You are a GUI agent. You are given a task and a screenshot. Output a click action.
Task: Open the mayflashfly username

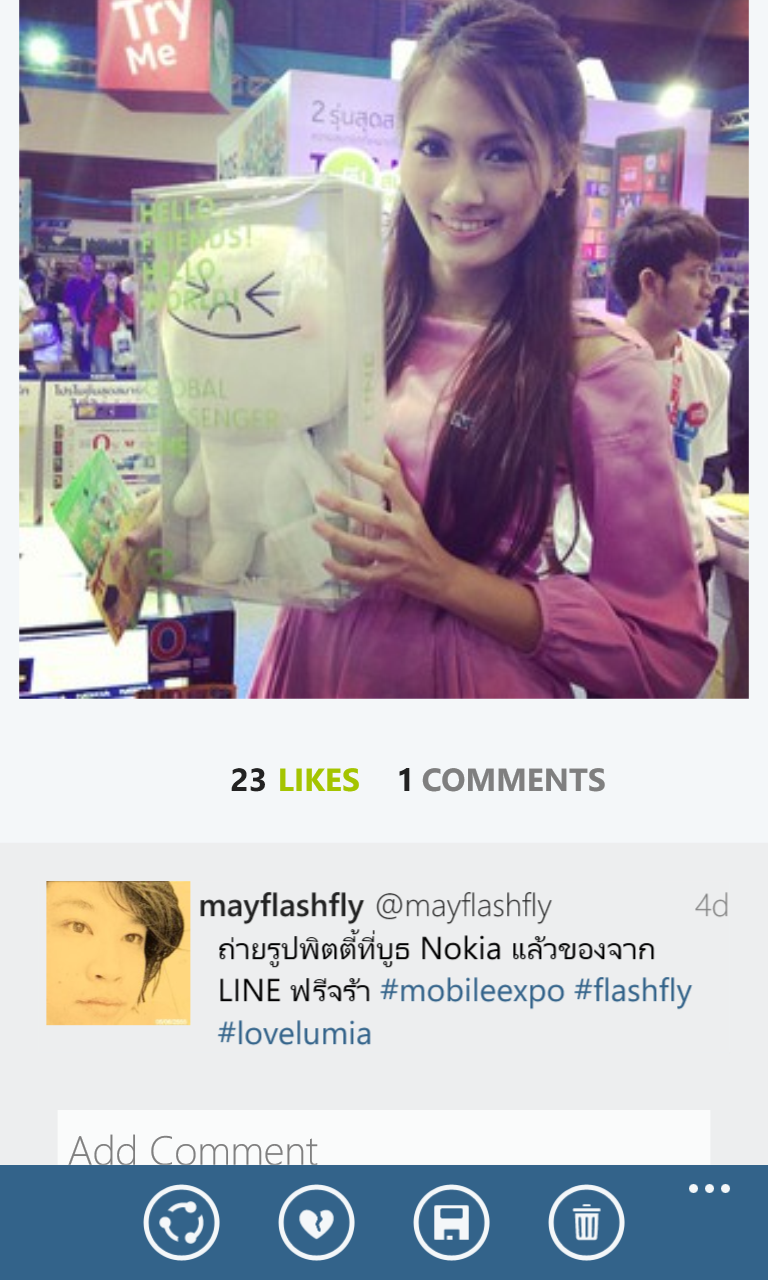280,906
